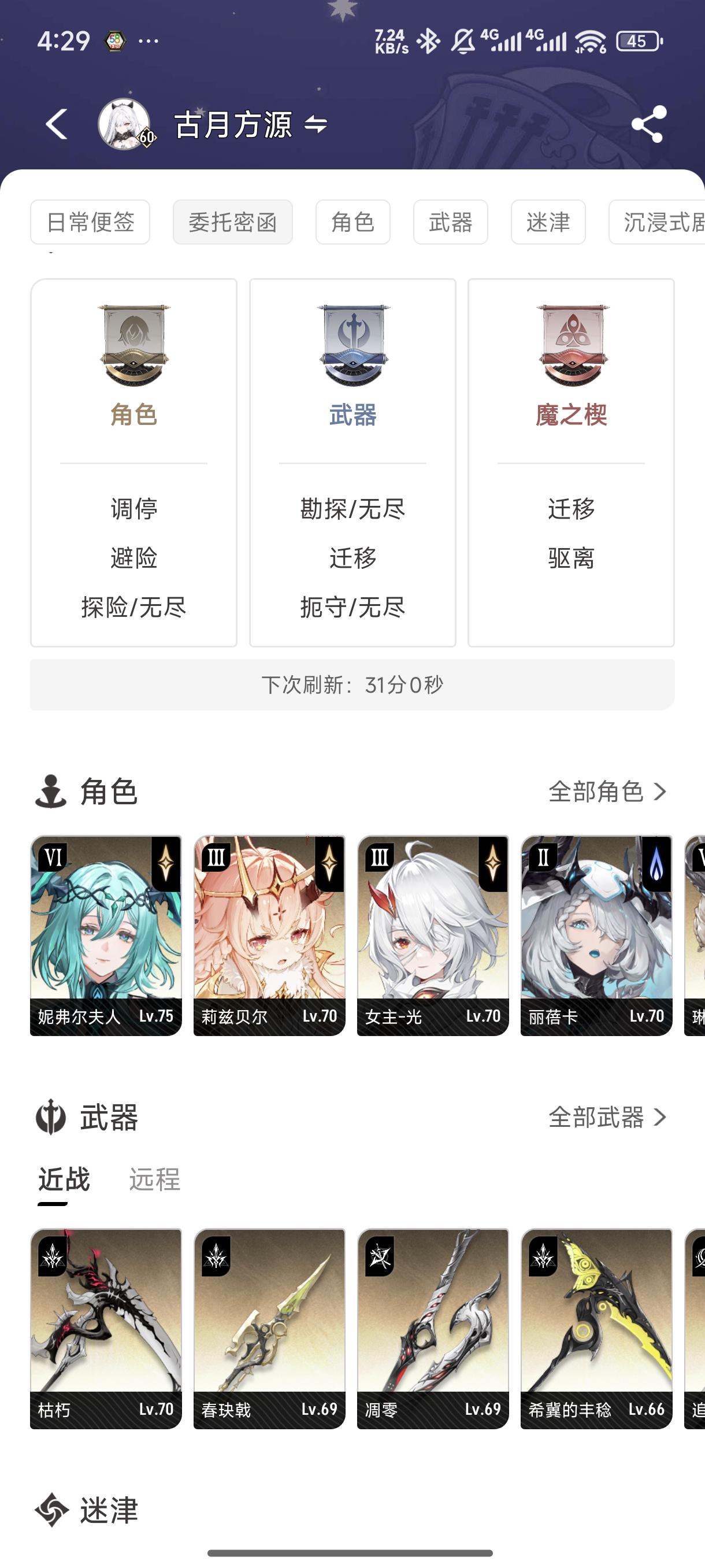The image size is (705, 1568).
Task: View all weapons via 全部武器
Action: coord(607,1117)
